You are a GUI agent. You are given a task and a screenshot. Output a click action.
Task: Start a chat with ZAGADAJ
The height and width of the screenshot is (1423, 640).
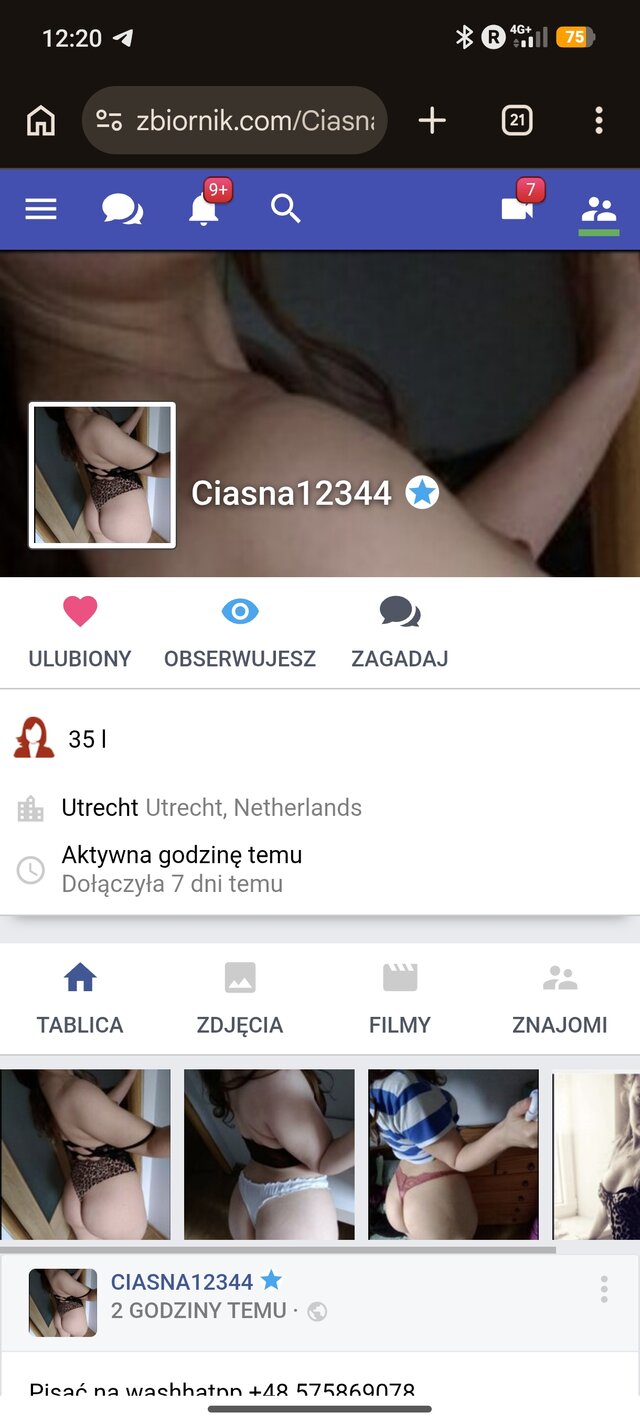pyautogui.click(x=400, y=633)
